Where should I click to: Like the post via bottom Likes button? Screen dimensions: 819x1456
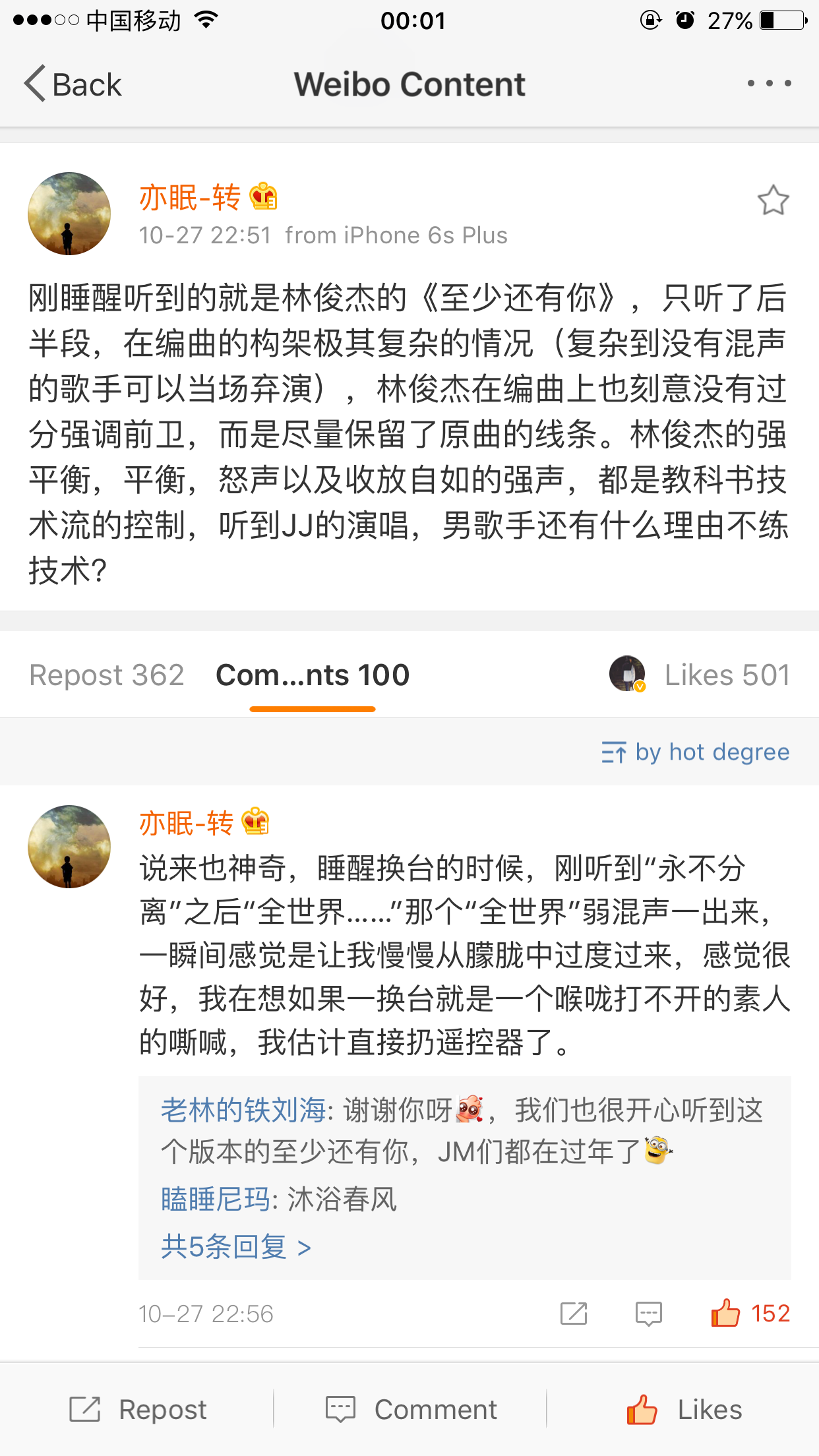tap(684, 1410)
